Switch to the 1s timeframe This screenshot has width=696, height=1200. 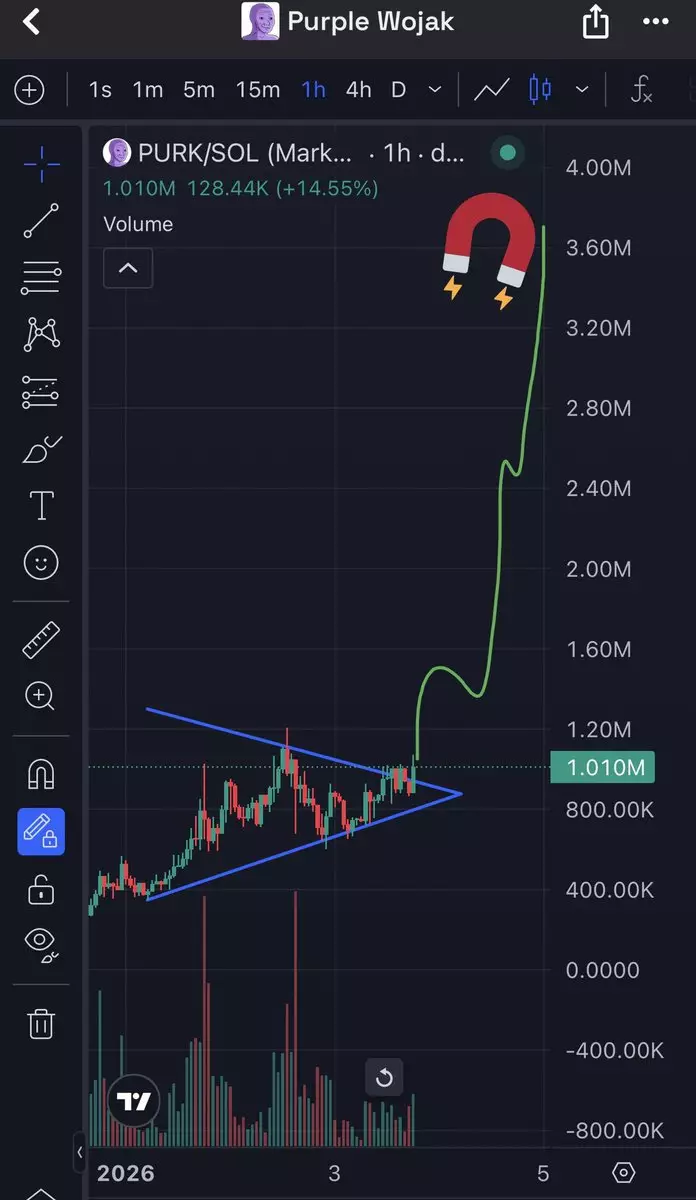(x=100, y=90)
